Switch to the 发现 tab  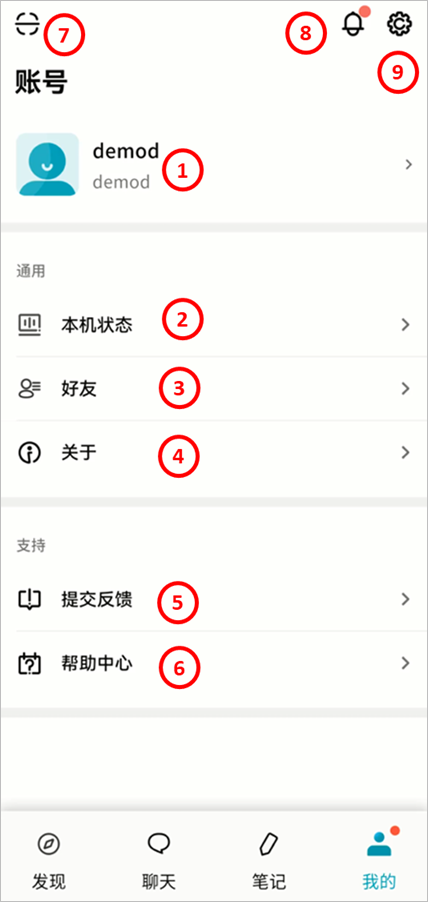click(x=49, y=860)
